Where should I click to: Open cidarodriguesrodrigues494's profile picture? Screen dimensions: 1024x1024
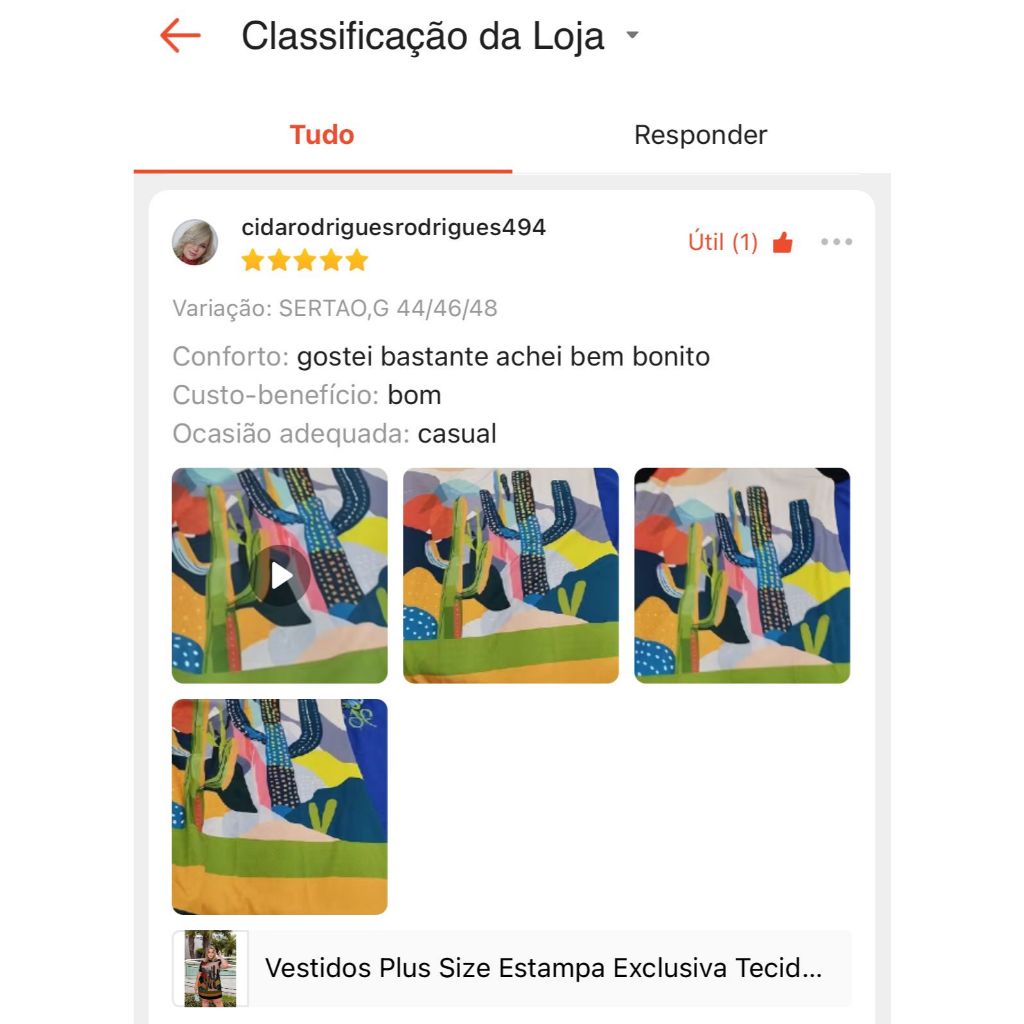point(195,242)
